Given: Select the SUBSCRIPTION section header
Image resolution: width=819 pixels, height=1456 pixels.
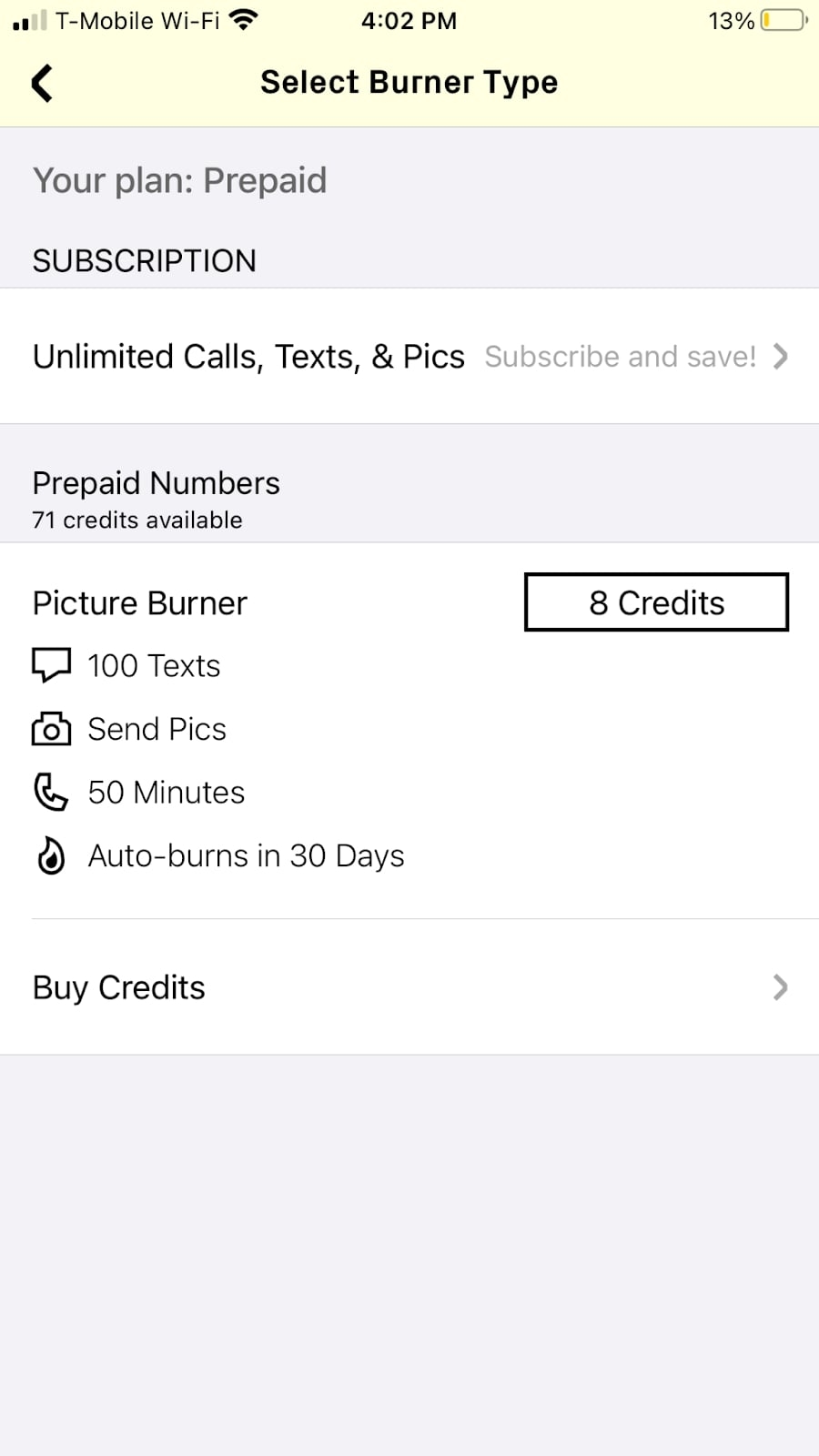Looking at the screenshot, I should (x=144, y=261).
